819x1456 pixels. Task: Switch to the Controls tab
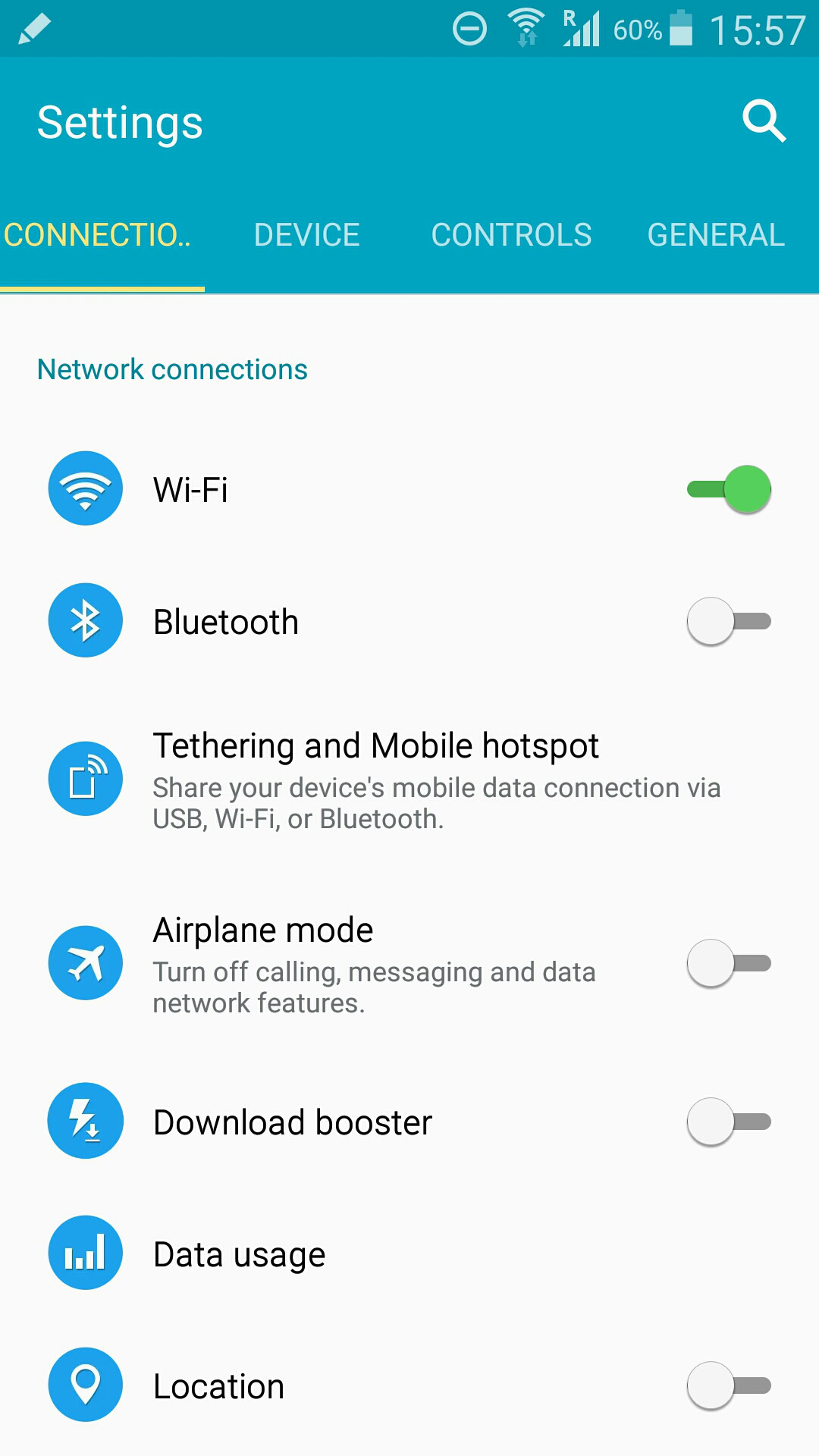pos(511,235)
